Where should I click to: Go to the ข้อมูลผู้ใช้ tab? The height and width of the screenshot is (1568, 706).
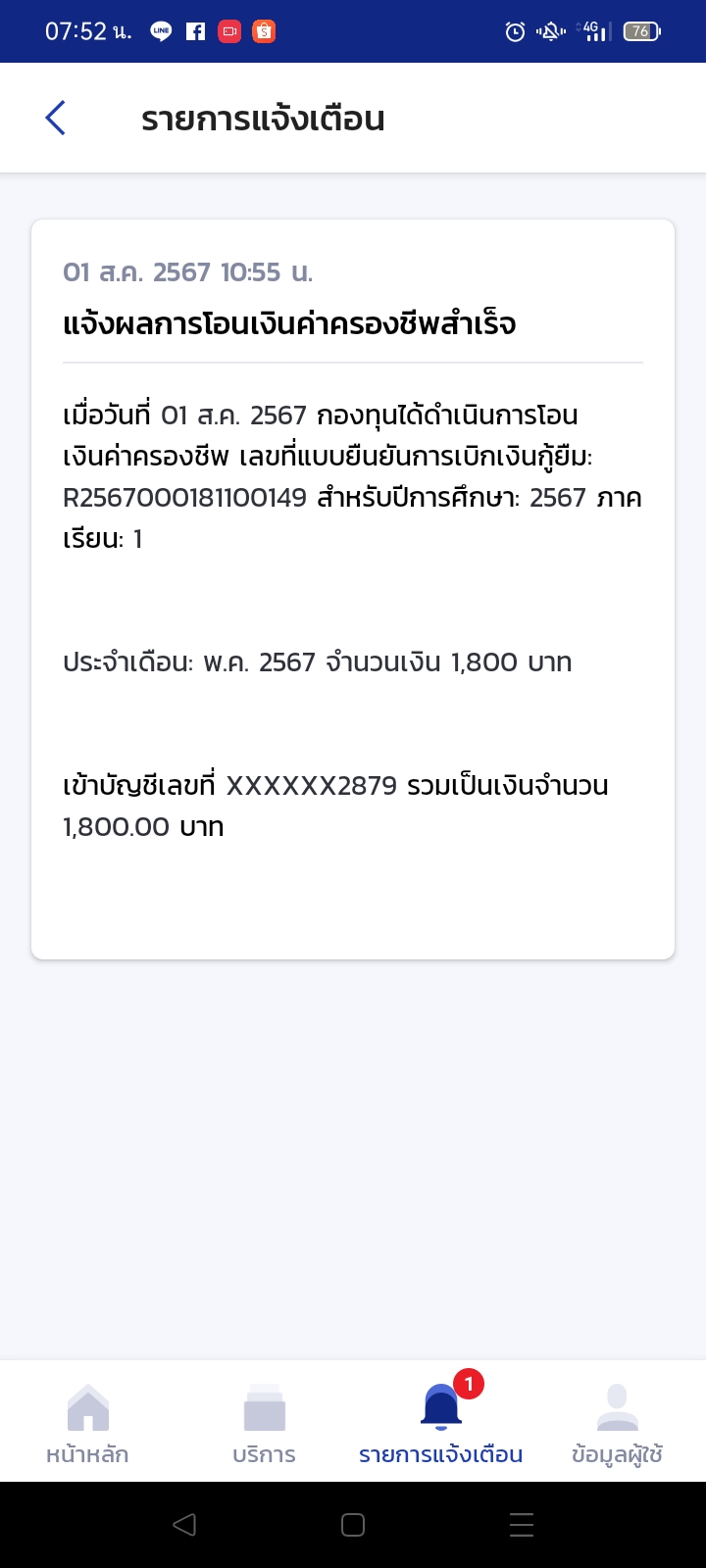[x=617, y=1423]
